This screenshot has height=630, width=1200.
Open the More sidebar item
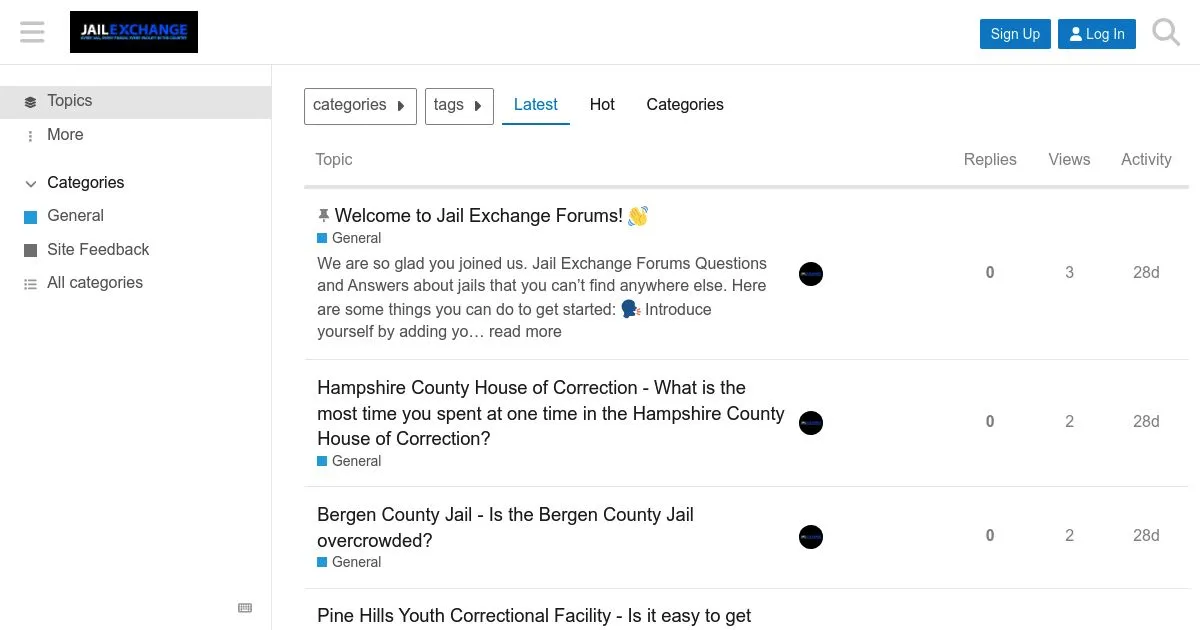(65, 135)
